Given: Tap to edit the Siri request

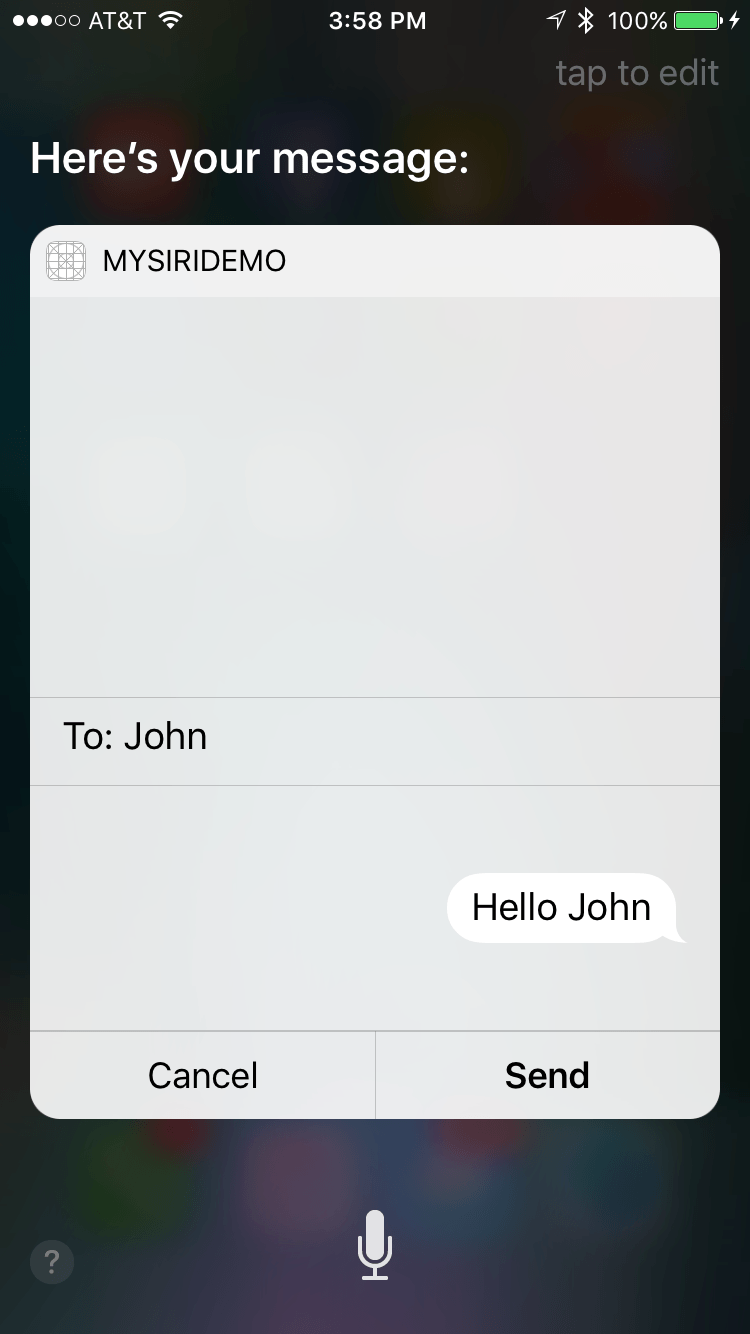Looking at the screenshot, I should 636,73.
